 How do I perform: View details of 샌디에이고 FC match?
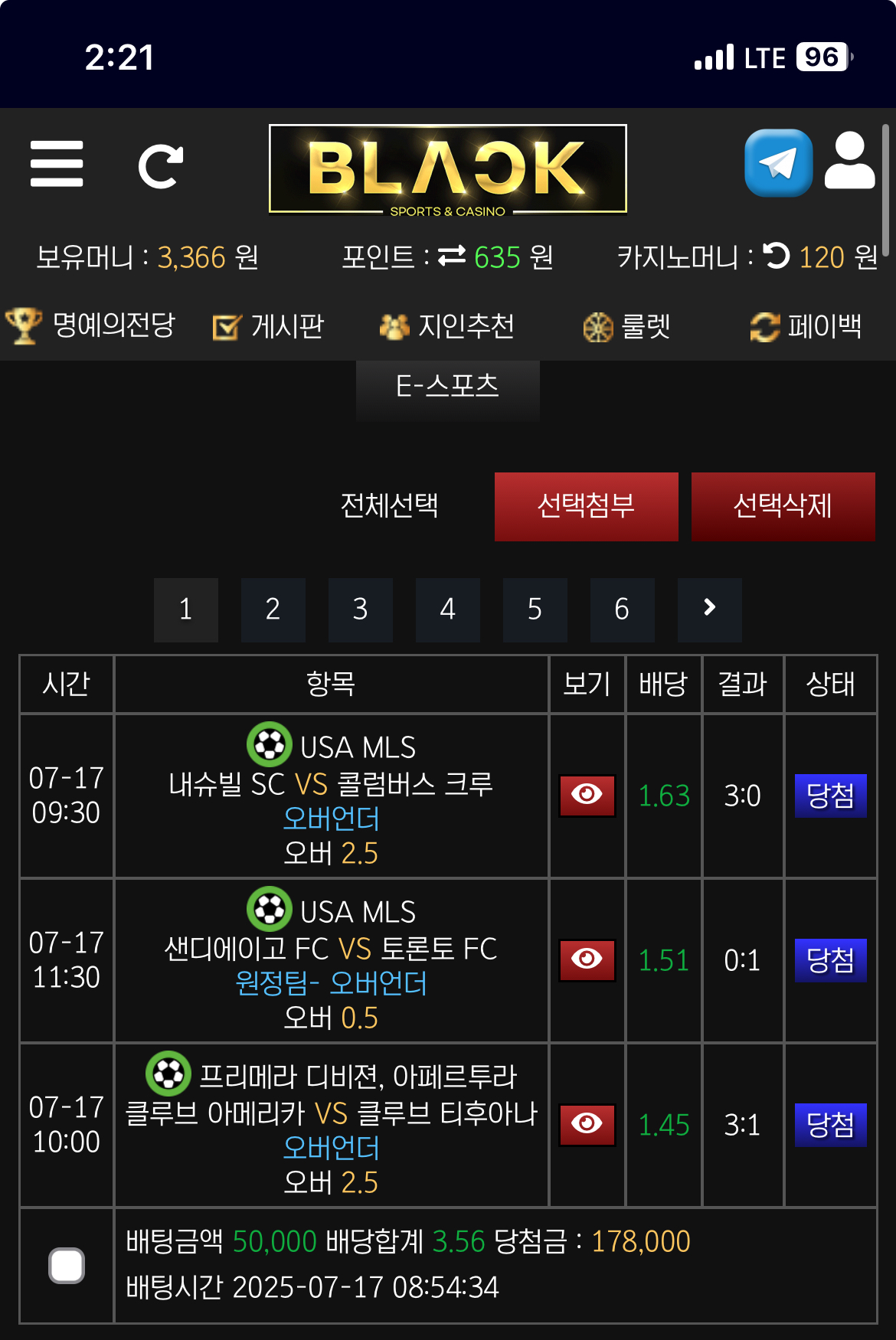tap(587, 960)
